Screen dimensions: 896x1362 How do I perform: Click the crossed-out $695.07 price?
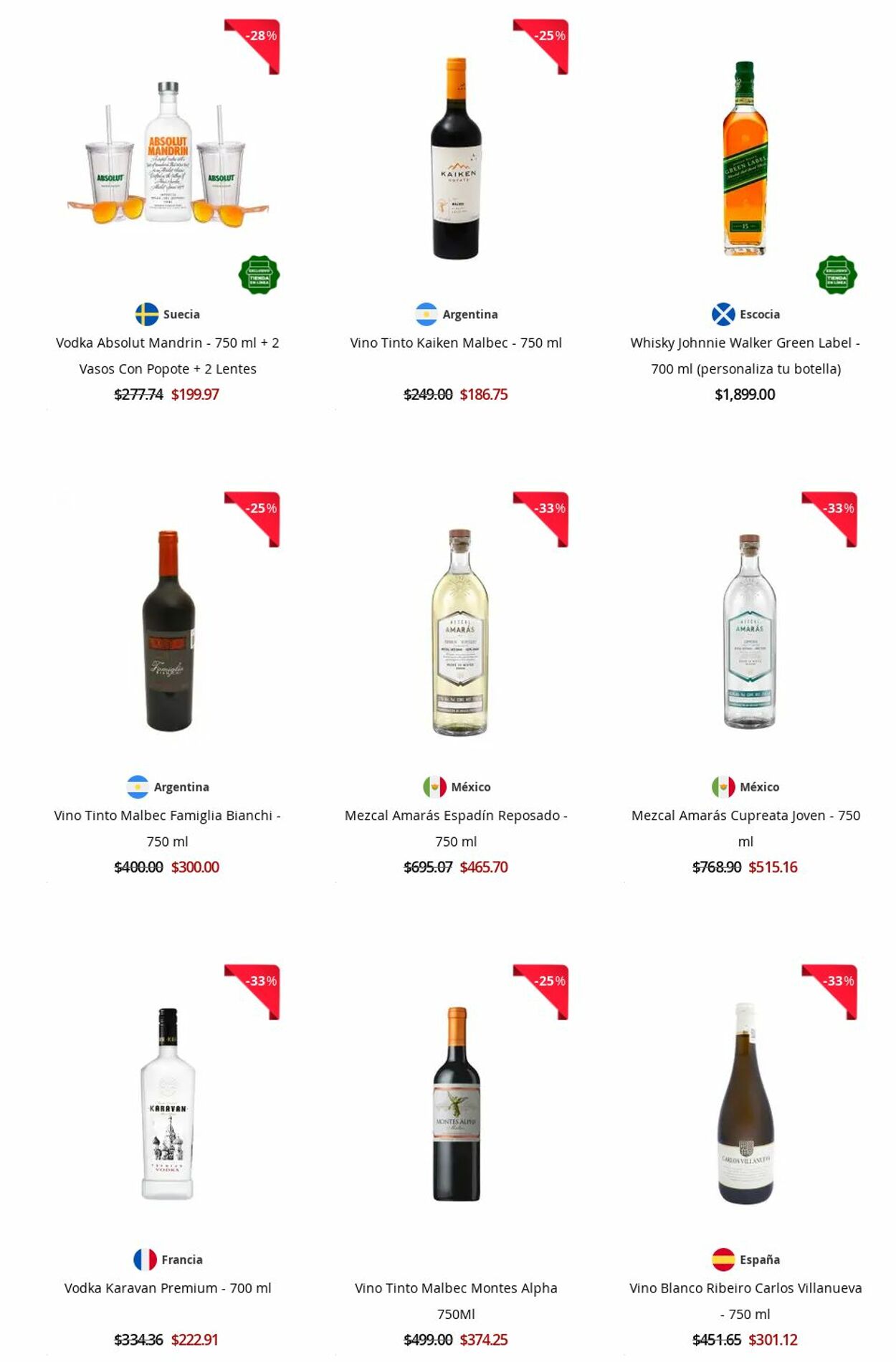(429, 866)
